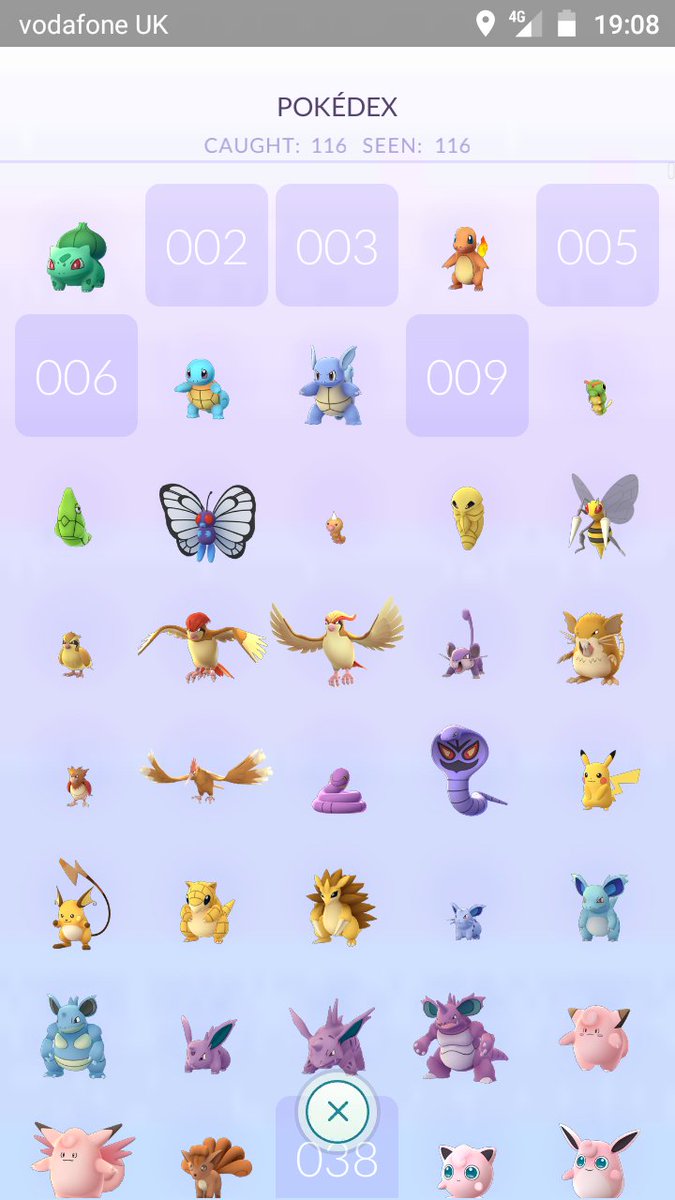Tap Kakuna's Pokédex tile

[x=468, y=518]
